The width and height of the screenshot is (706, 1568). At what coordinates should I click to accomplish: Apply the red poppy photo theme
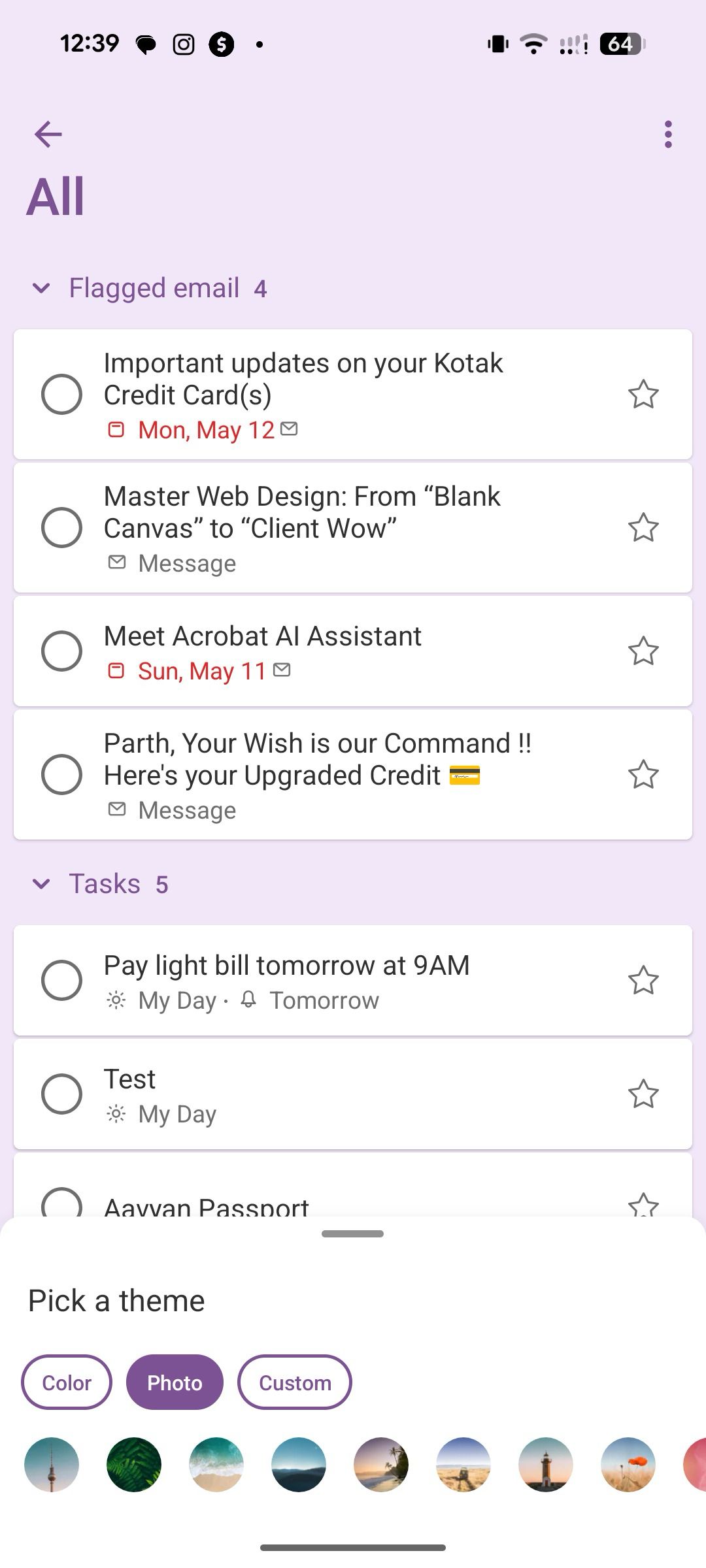click(x=628, y=1464)
